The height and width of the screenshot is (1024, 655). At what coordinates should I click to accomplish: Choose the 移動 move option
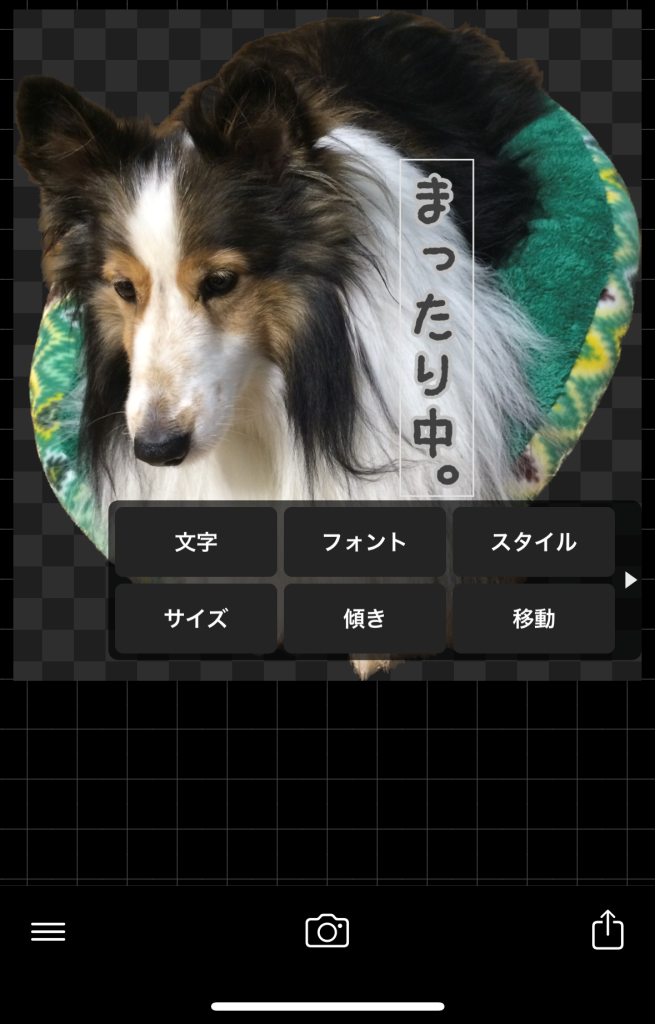click(x=533, y=619)
